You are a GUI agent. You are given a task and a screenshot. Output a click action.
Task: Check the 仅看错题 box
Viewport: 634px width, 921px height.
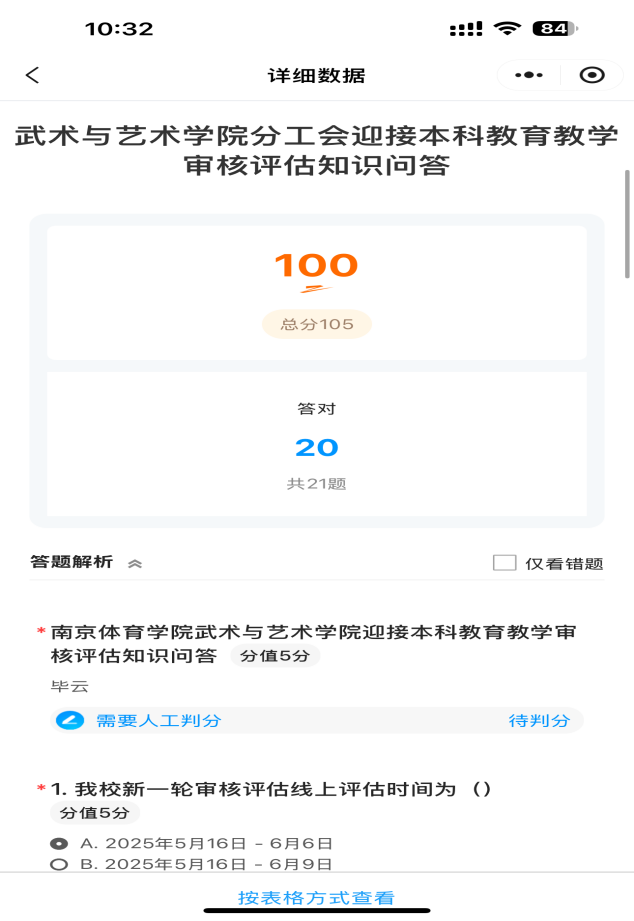click(x=504, y=563)
